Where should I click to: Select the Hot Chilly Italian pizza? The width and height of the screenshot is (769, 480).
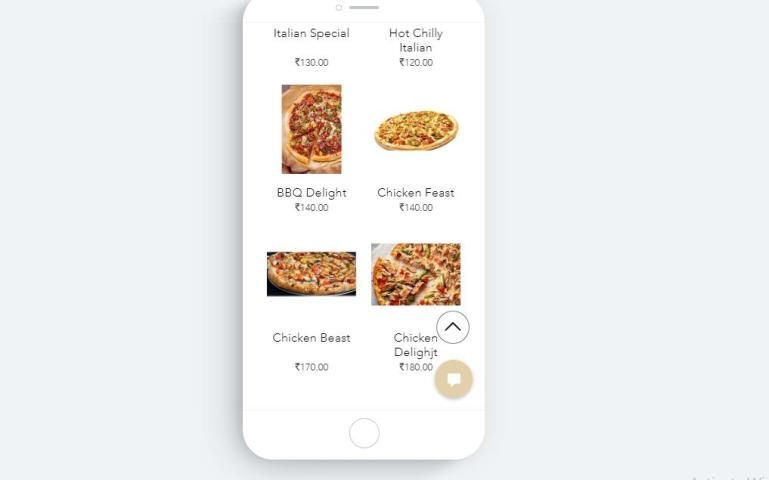[415, 40]
